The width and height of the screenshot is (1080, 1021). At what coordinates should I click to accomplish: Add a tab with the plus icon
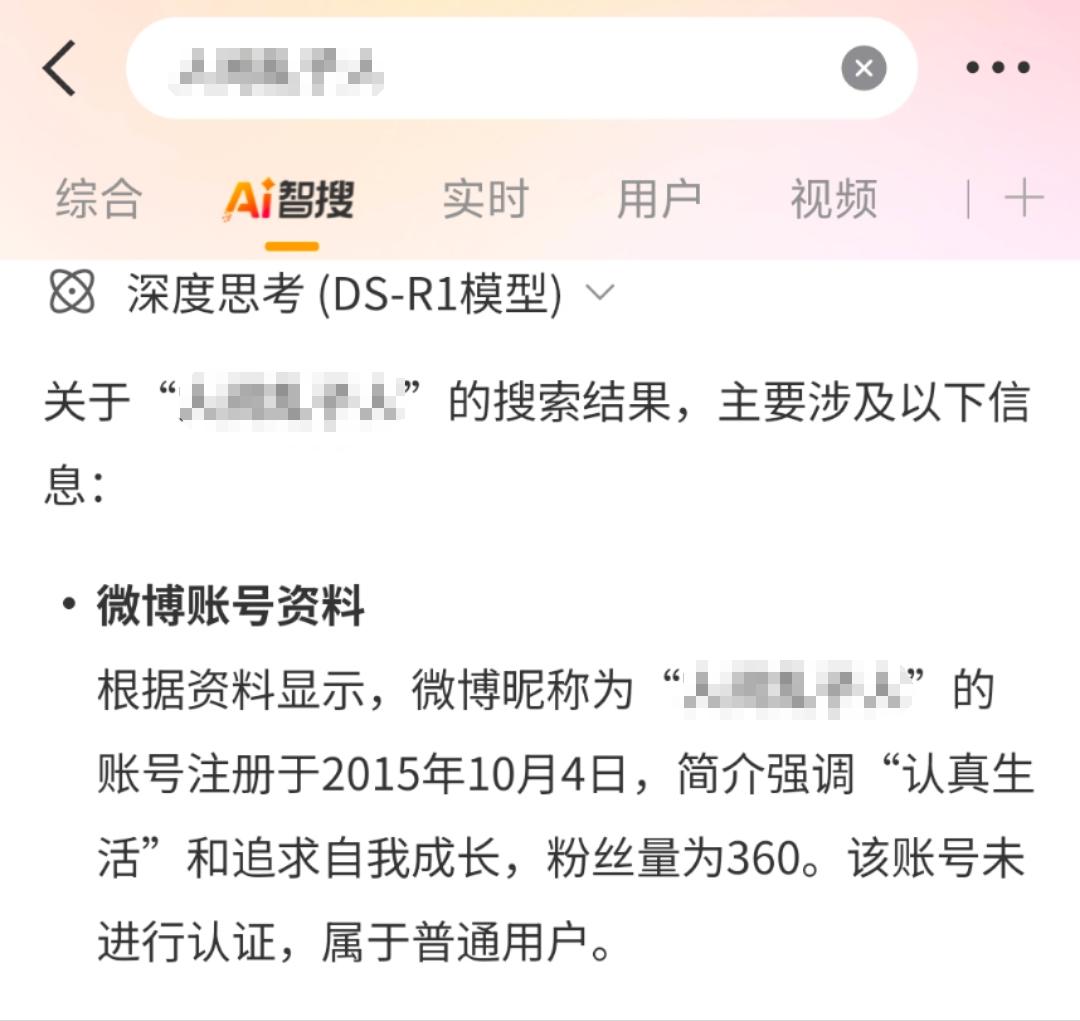click(1024, 198)
